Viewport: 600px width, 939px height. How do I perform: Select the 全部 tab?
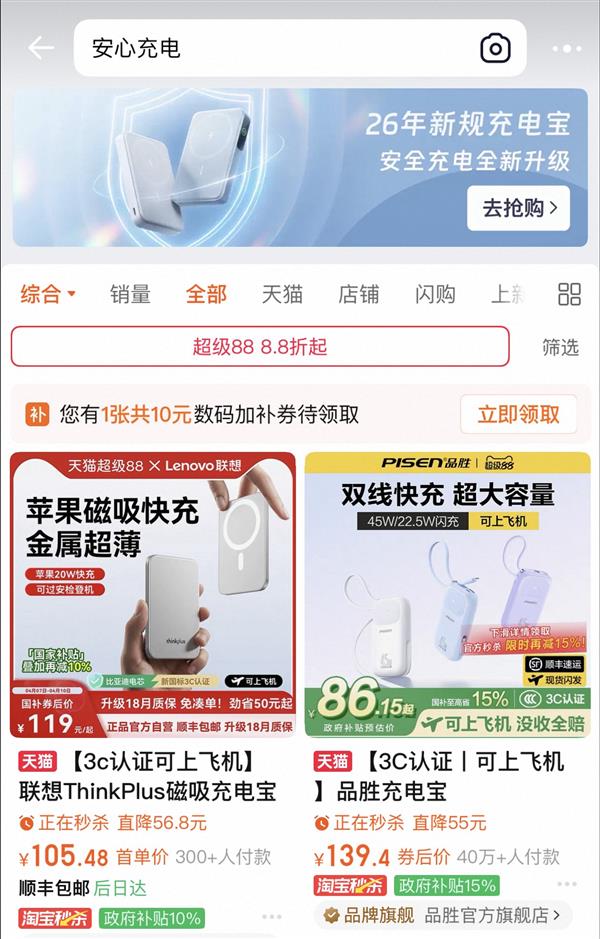point(206,294)
